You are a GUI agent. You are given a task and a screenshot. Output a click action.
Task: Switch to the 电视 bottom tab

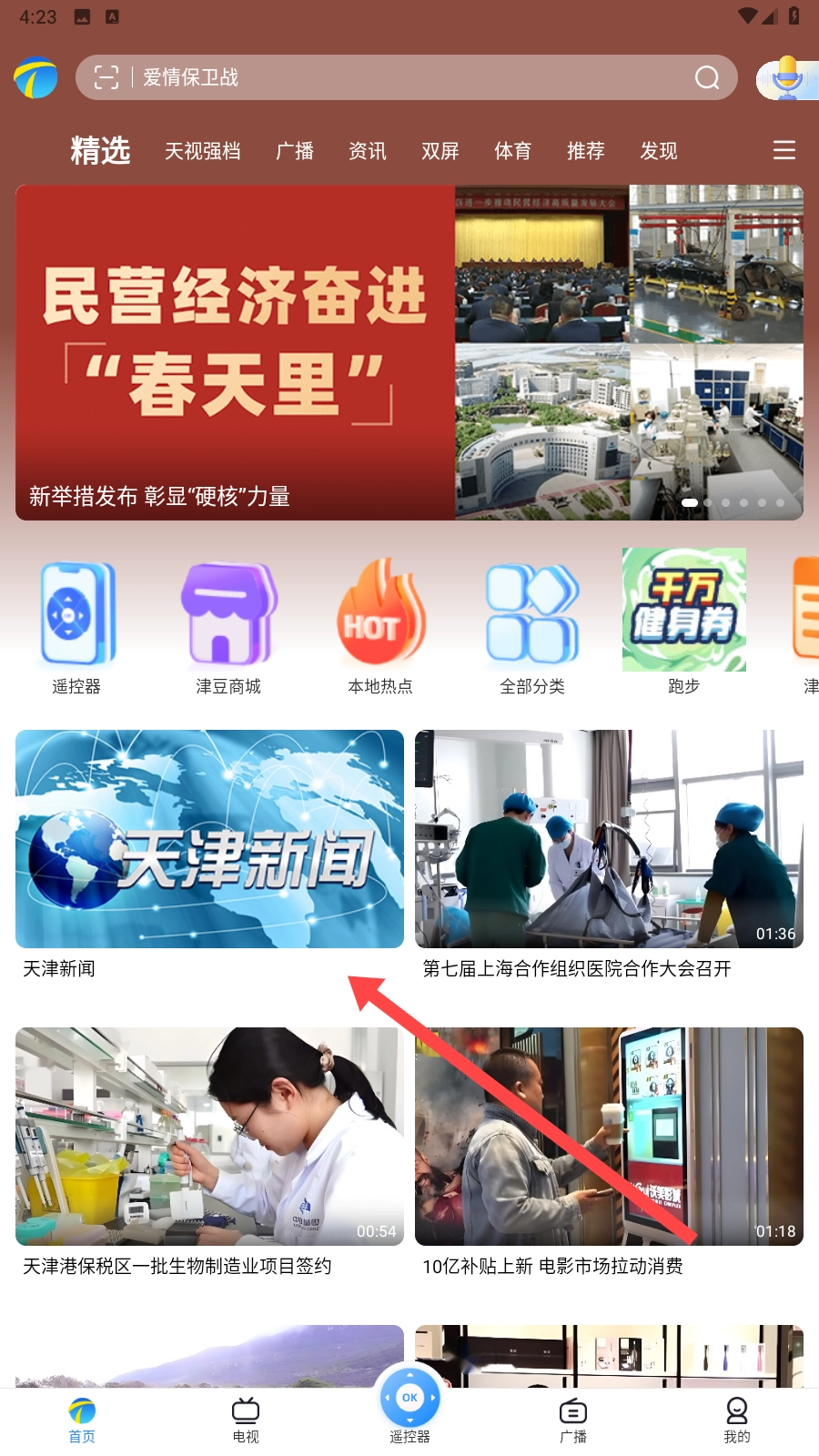coord(246,1420)
